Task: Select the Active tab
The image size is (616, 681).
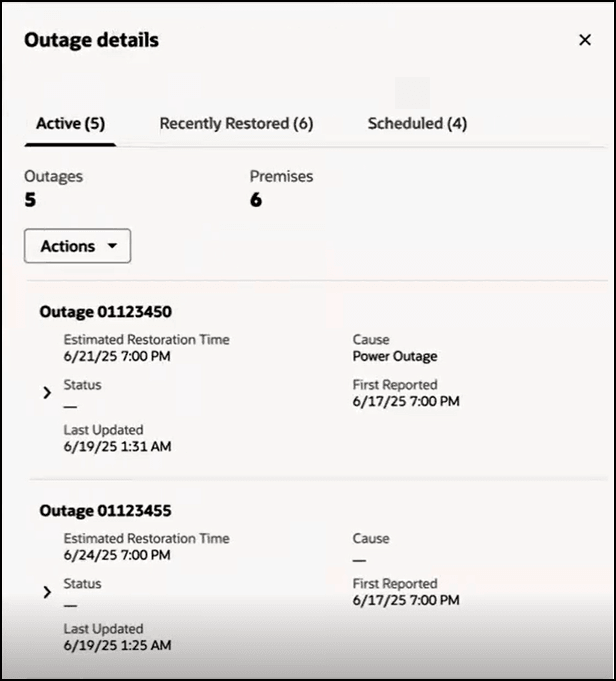Action: pyautogui.click(x=70, y=124)
